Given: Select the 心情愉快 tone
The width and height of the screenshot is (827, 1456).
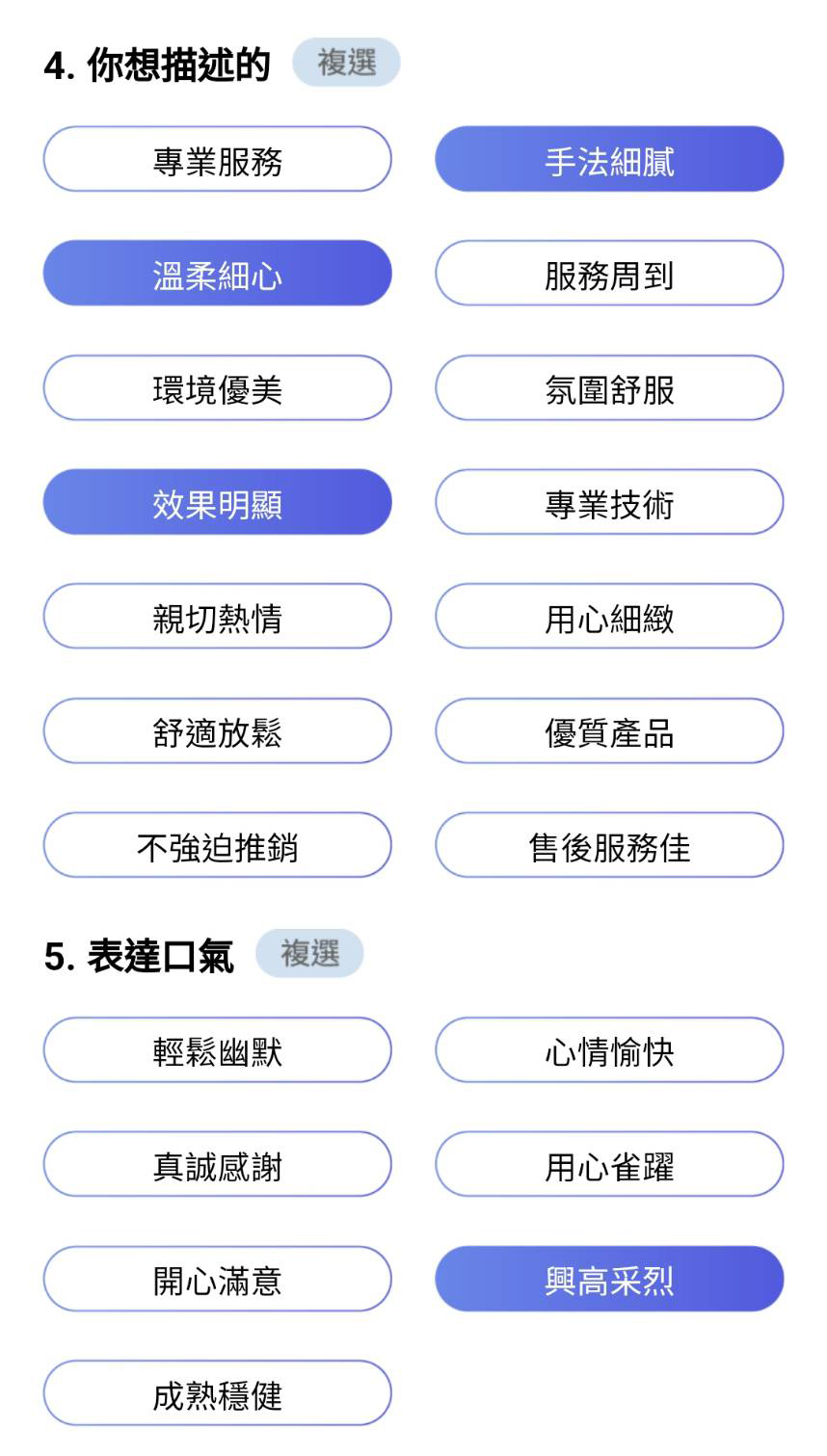Looking at the screenshot, I should pyautogui.click(x=609, y=1051).
